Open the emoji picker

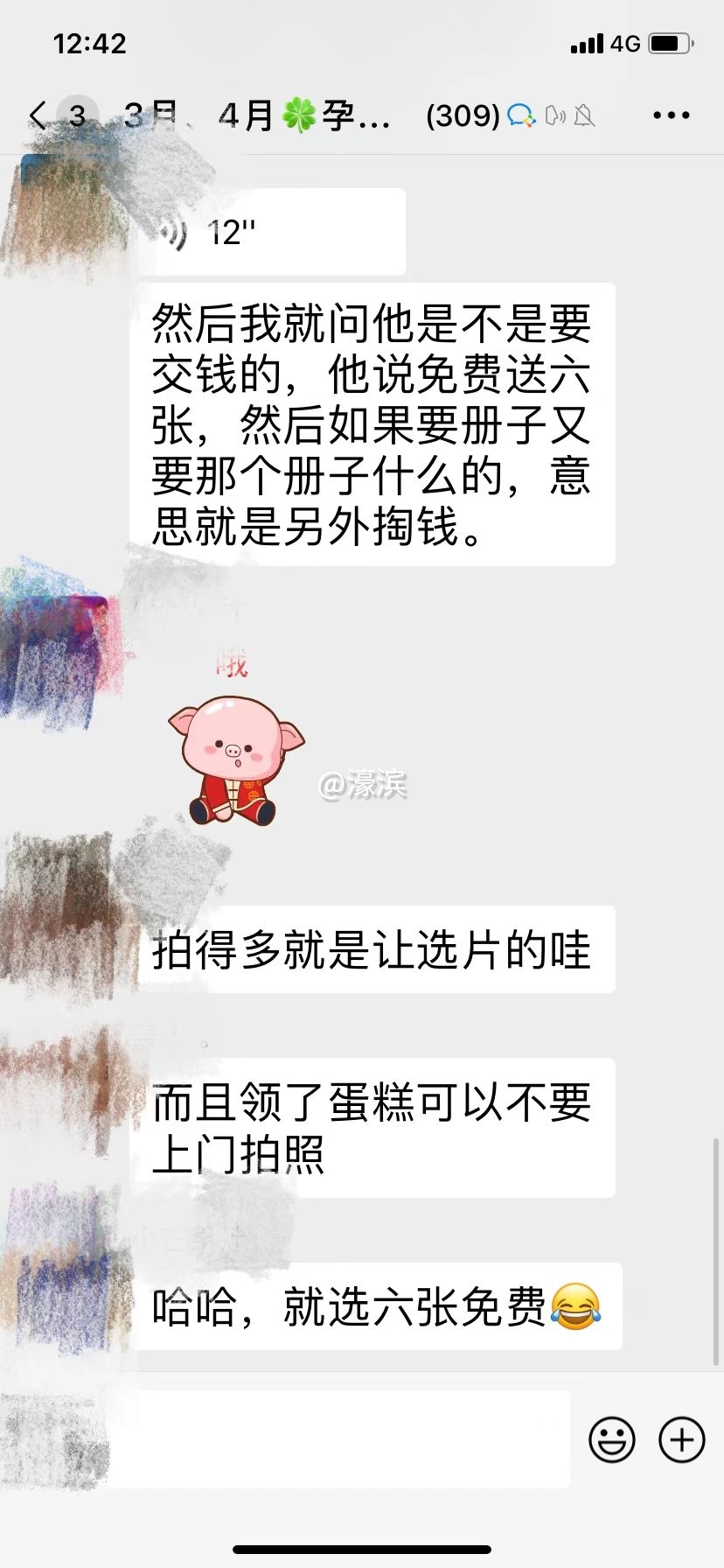click(x=611, y=1439)
